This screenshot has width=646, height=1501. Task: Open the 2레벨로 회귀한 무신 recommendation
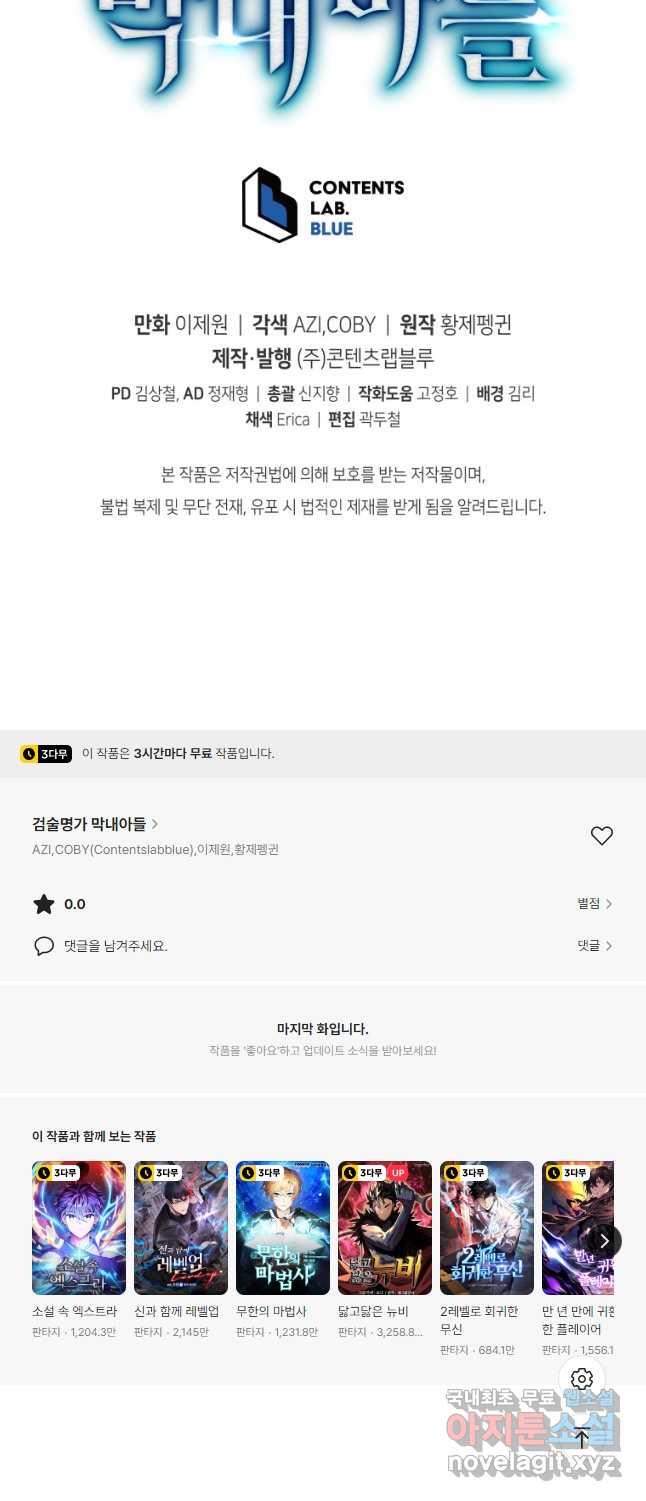tap(487, 1228)
